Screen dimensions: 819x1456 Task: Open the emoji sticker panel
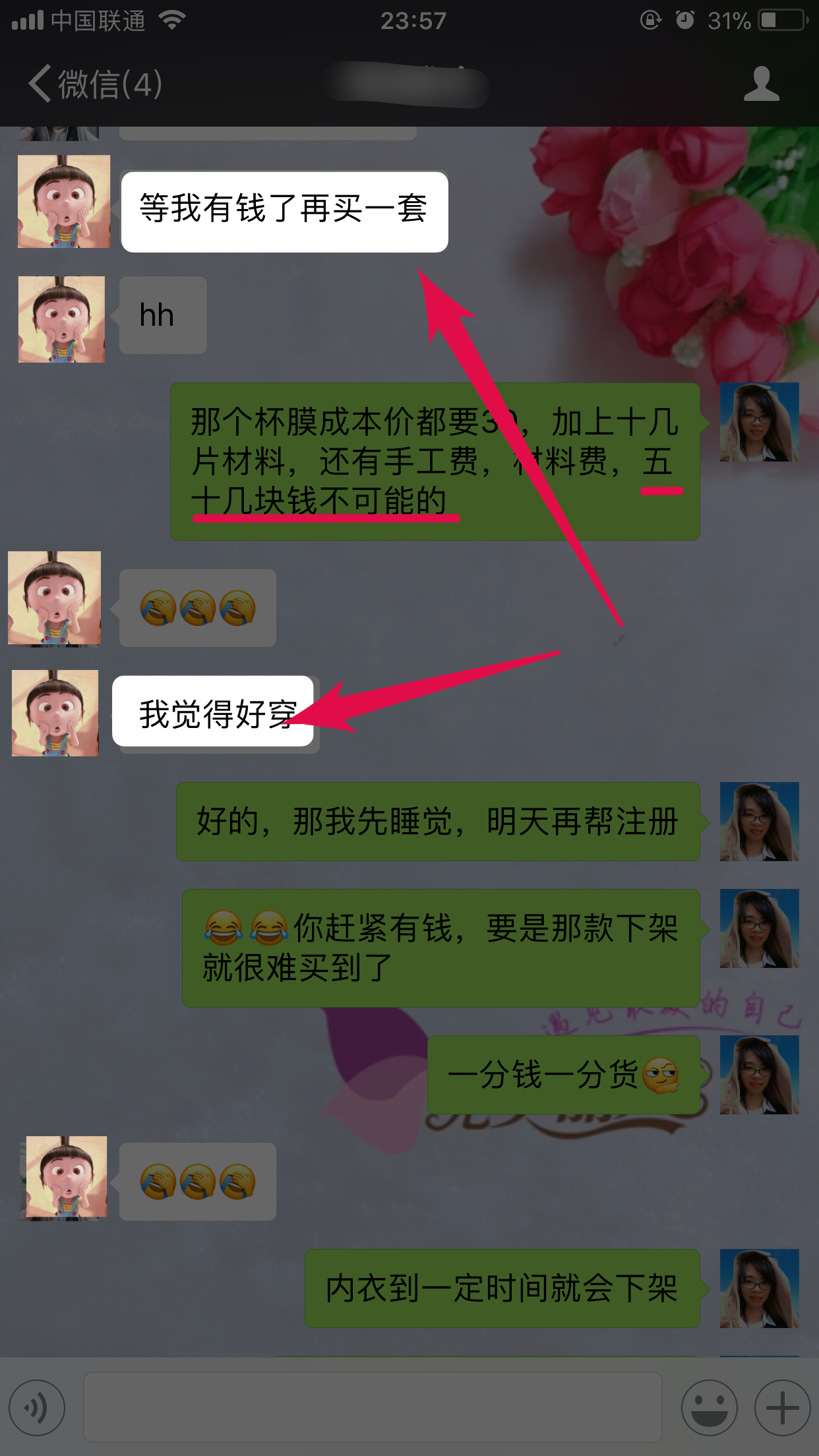point(709,1408)
